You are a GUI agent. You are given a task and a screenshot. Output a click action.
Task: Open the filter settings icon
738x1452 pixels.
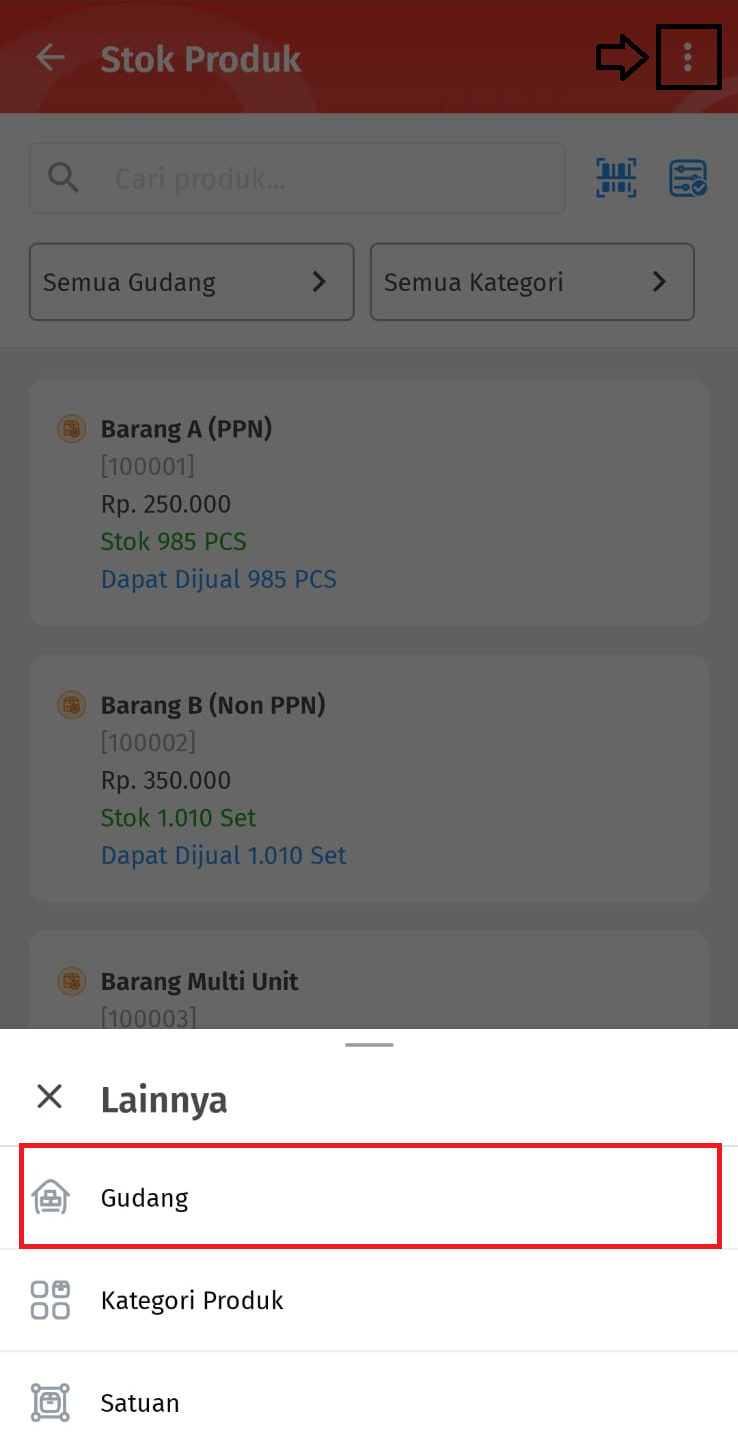pos(688,178)
